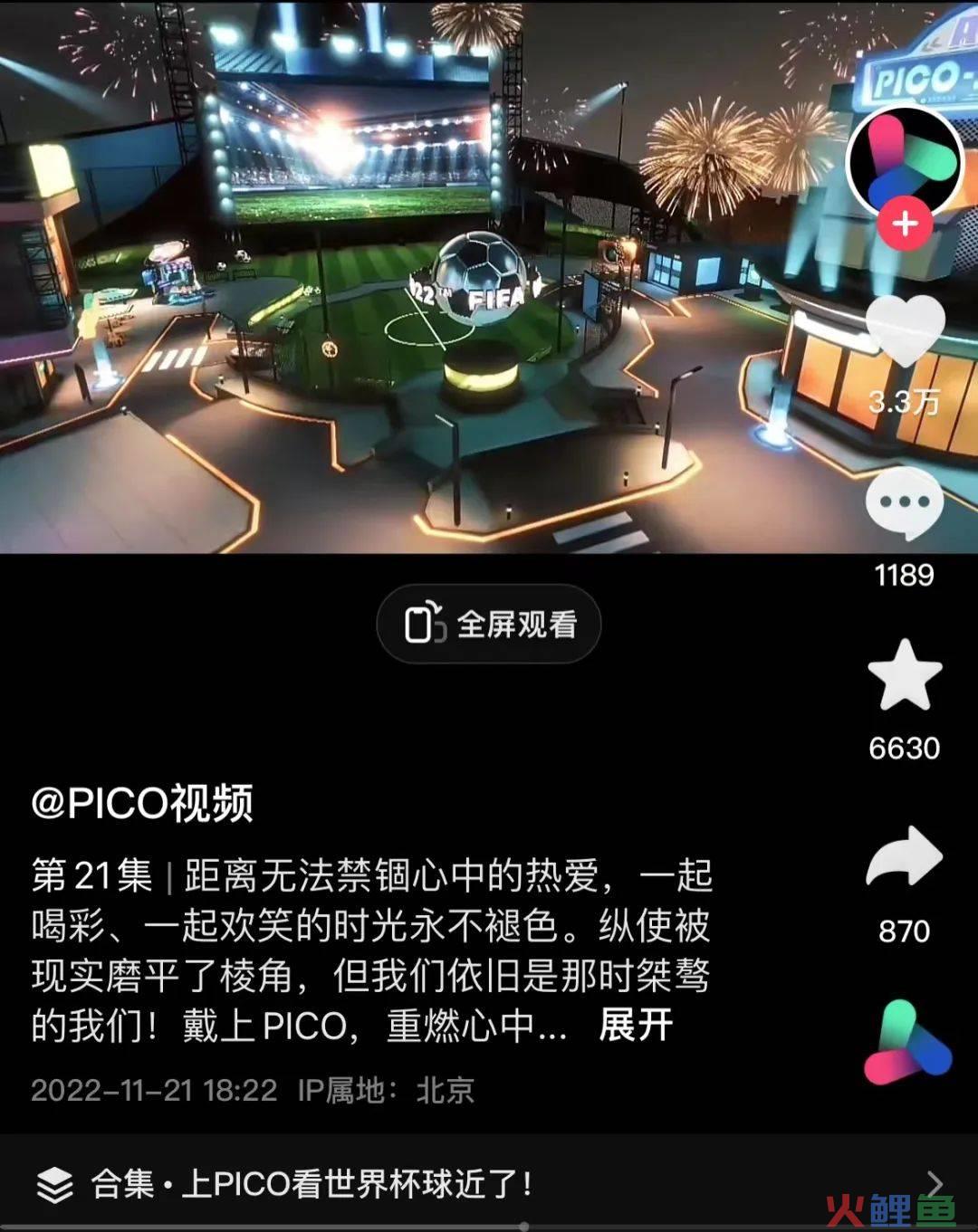Tap the 全屏观看 full-screen button
The image size is (978, 1232).
[x=489, y=625]
